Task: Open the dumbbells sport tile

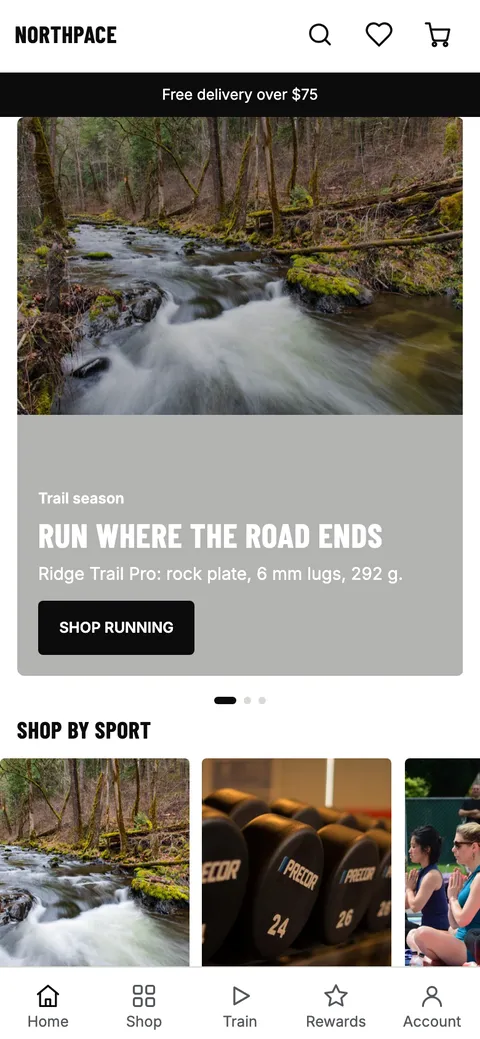Action: [296, 862]
